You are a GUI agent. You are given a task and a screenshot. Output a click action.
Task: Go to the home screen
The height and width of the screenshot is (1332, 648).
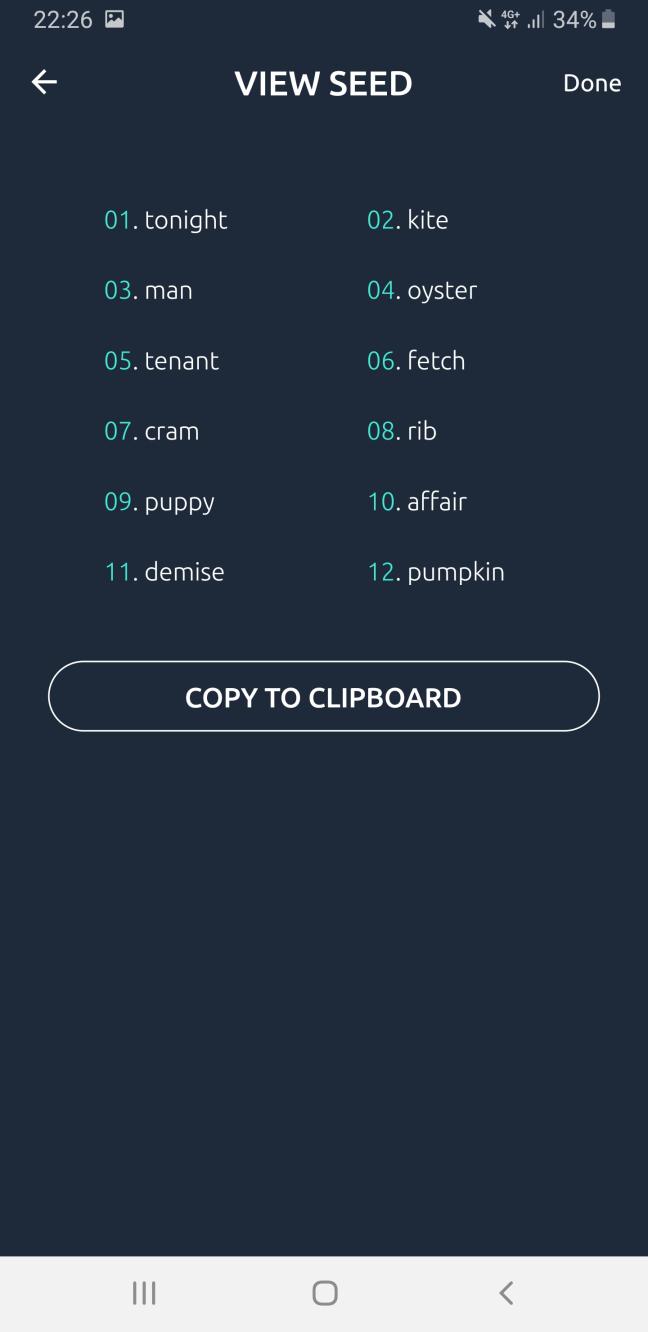pos(324,1293)
